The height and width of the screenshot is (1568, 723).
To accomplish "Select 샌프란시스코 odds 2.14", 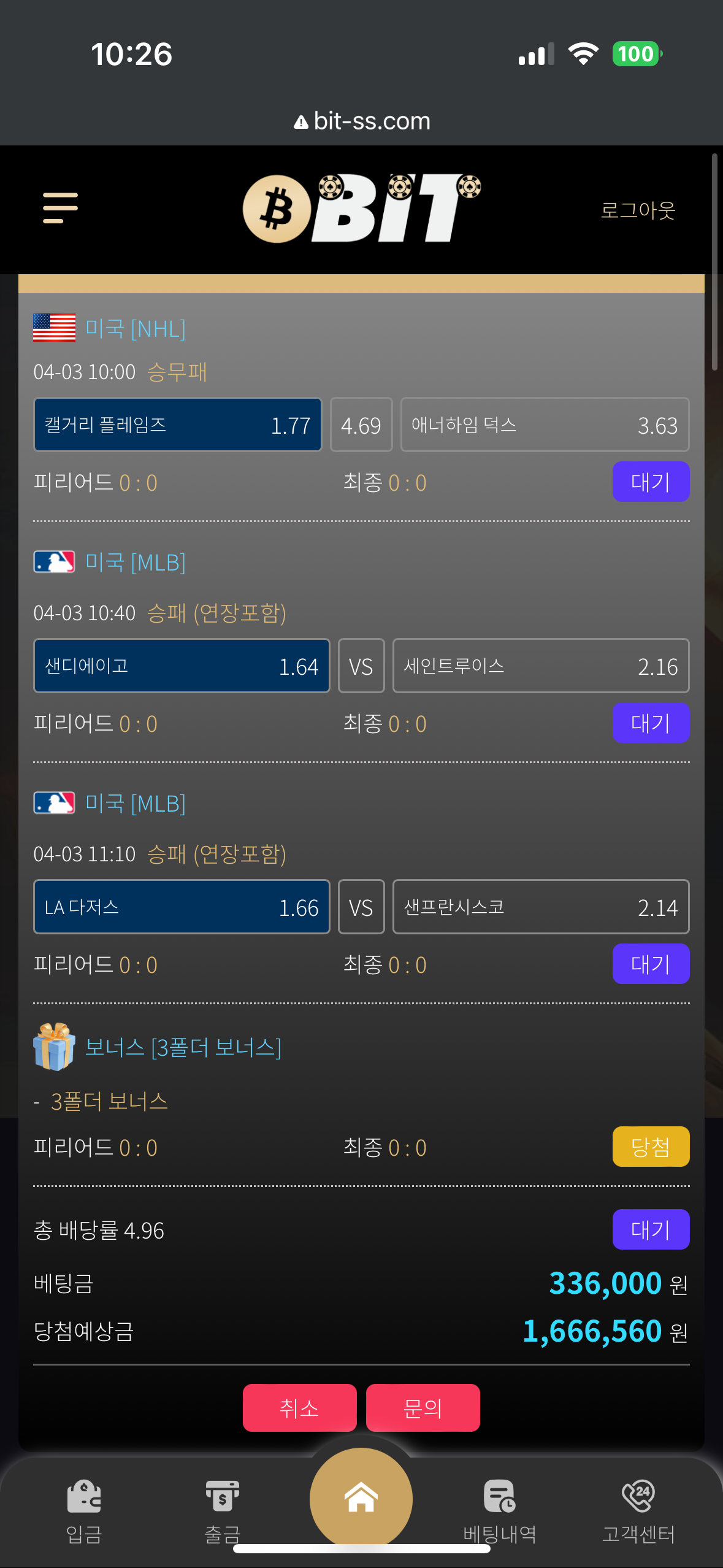I will (x=541, y=907).
